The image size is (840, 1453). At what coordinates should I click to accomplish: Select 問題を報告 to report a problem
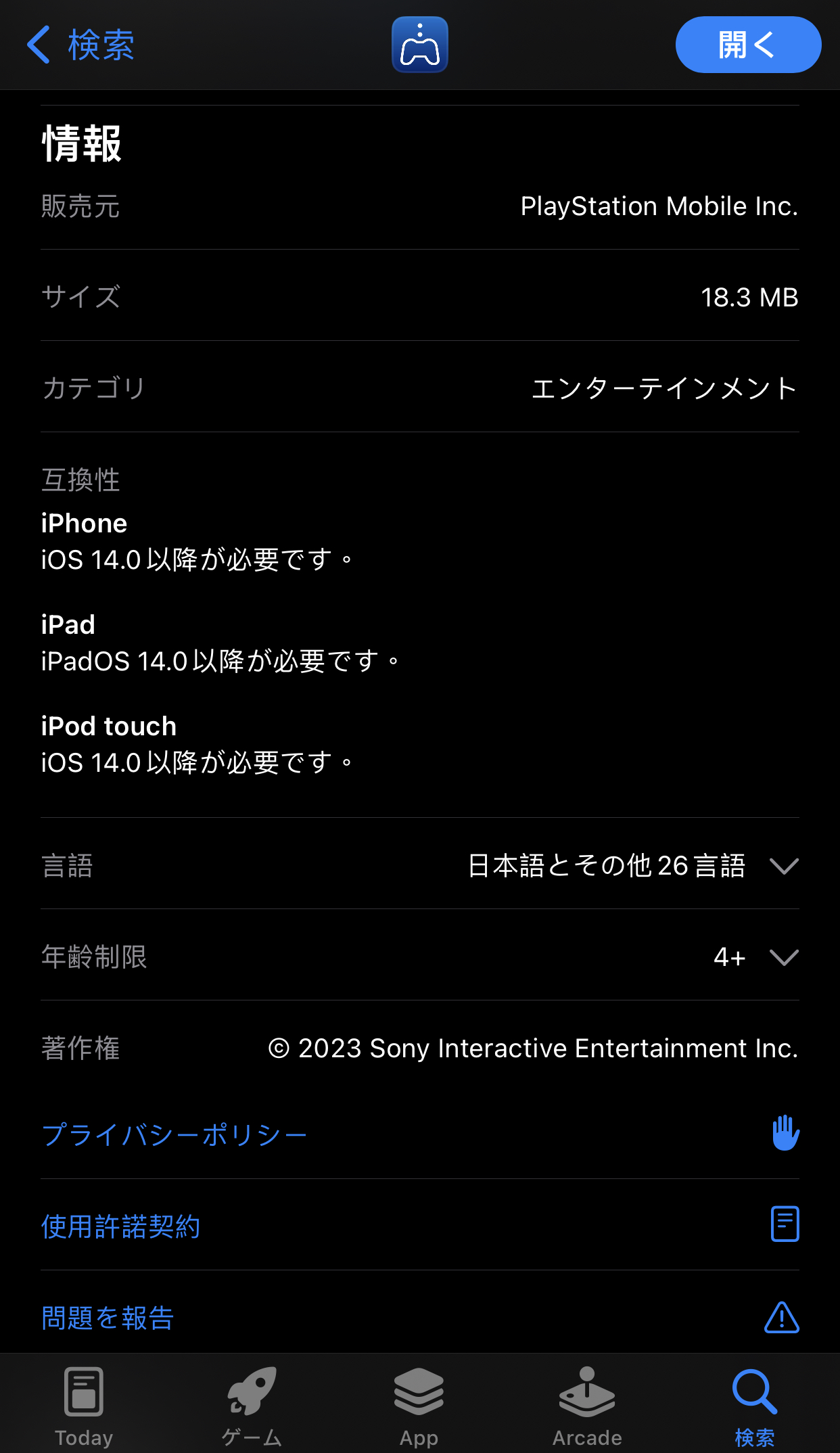point(108,1317)
